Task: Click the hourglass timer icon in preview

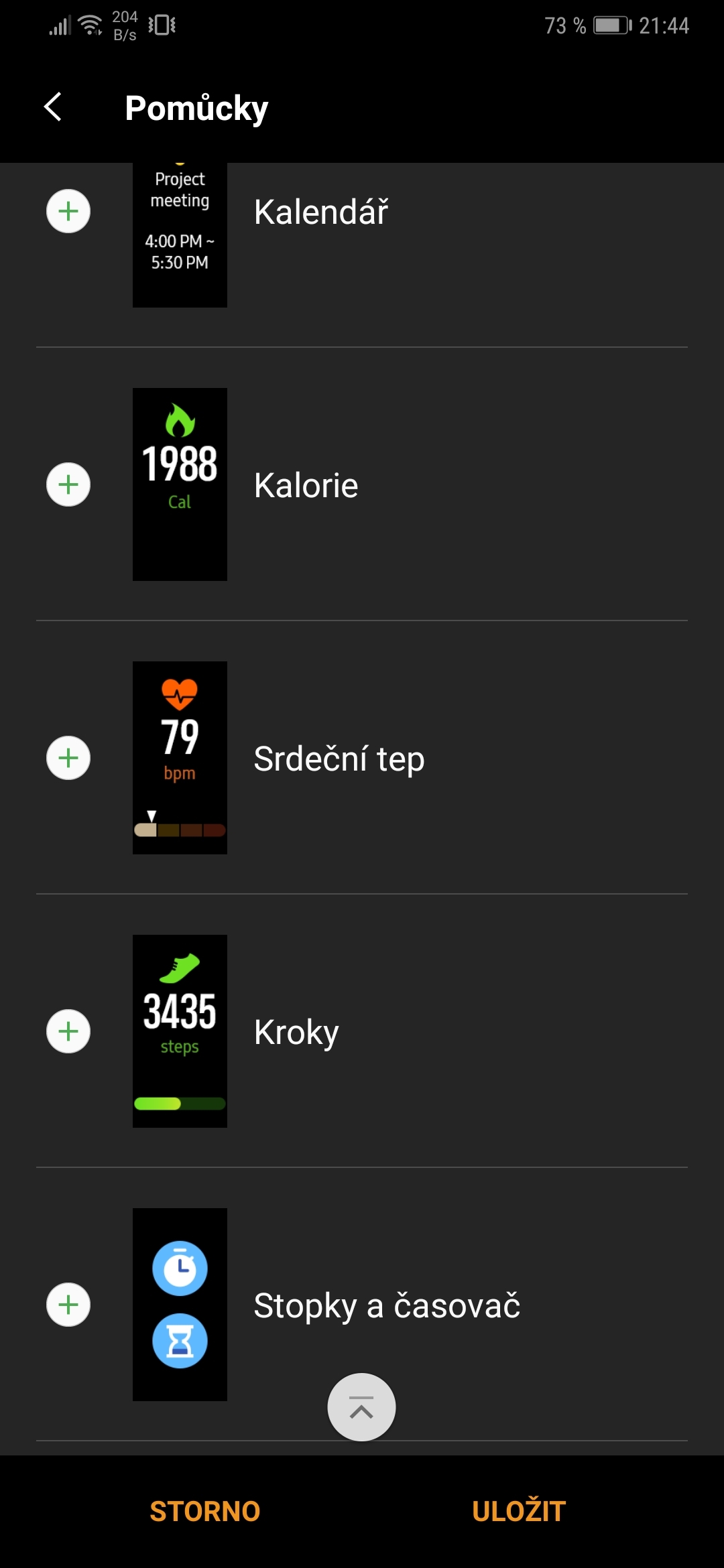Action: pos(180,1342)
